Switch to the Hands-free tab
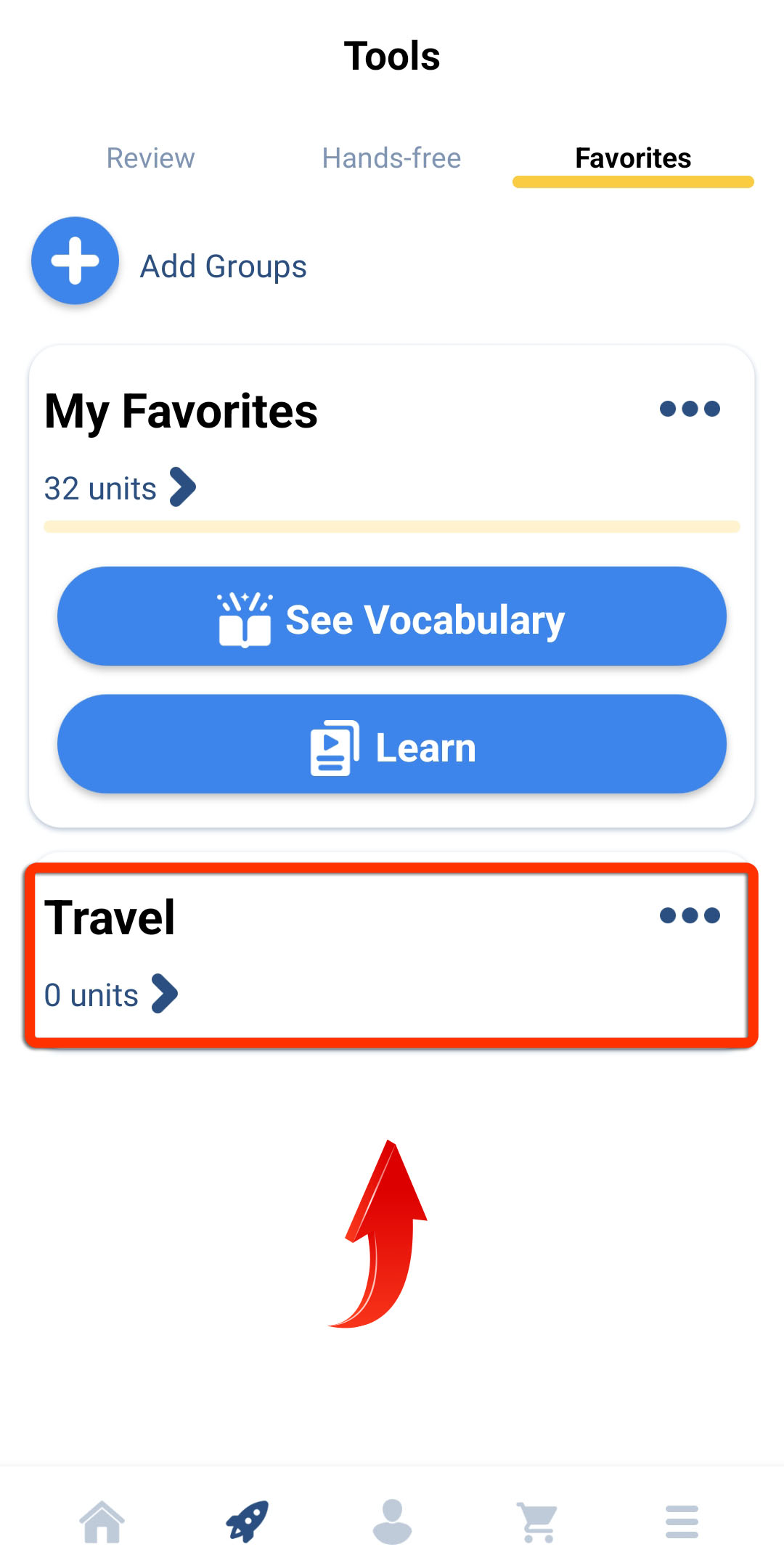This screenshot has width=784, height=1568. (x=391, y=158)
